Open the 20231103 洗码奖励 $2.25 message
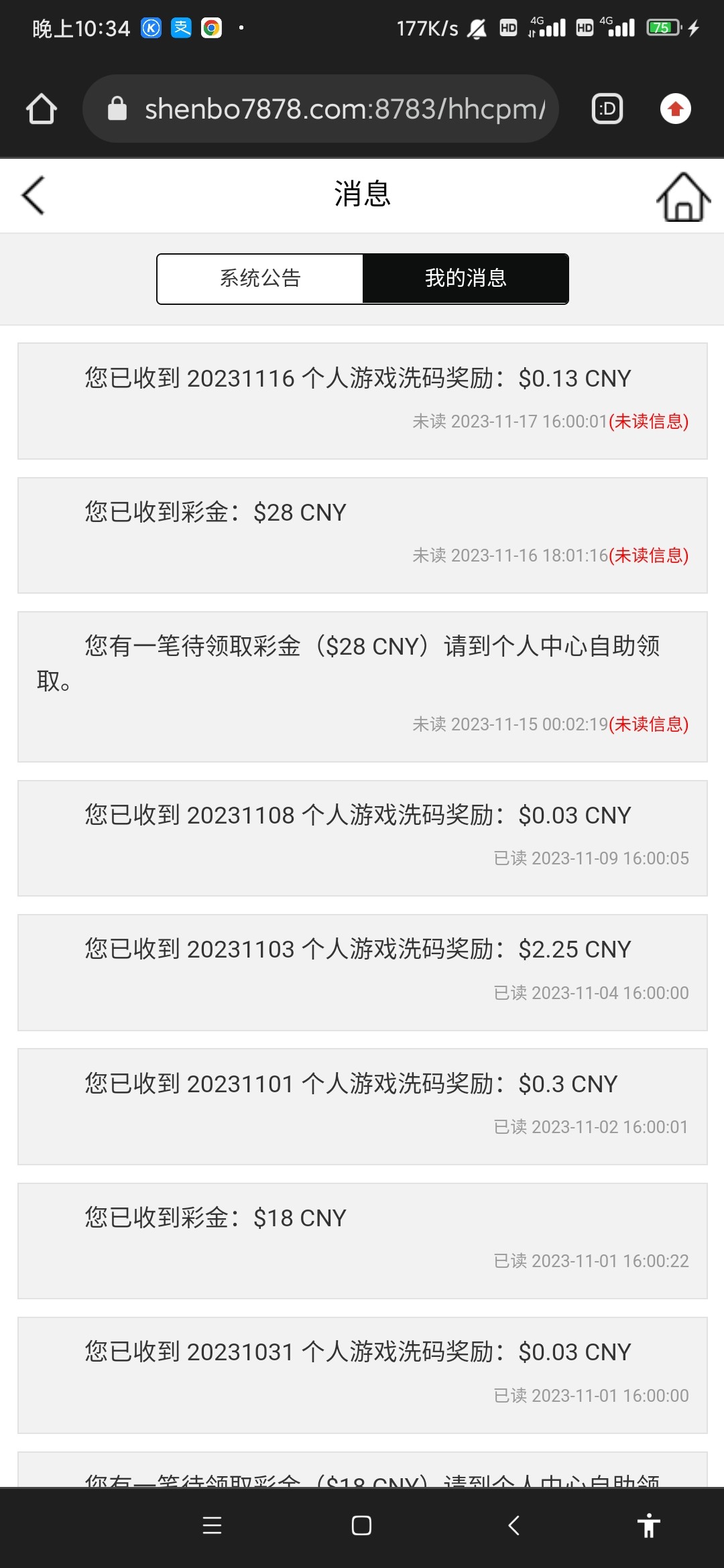Screen dimensions: 724x1568 click(x=363, y=972)
